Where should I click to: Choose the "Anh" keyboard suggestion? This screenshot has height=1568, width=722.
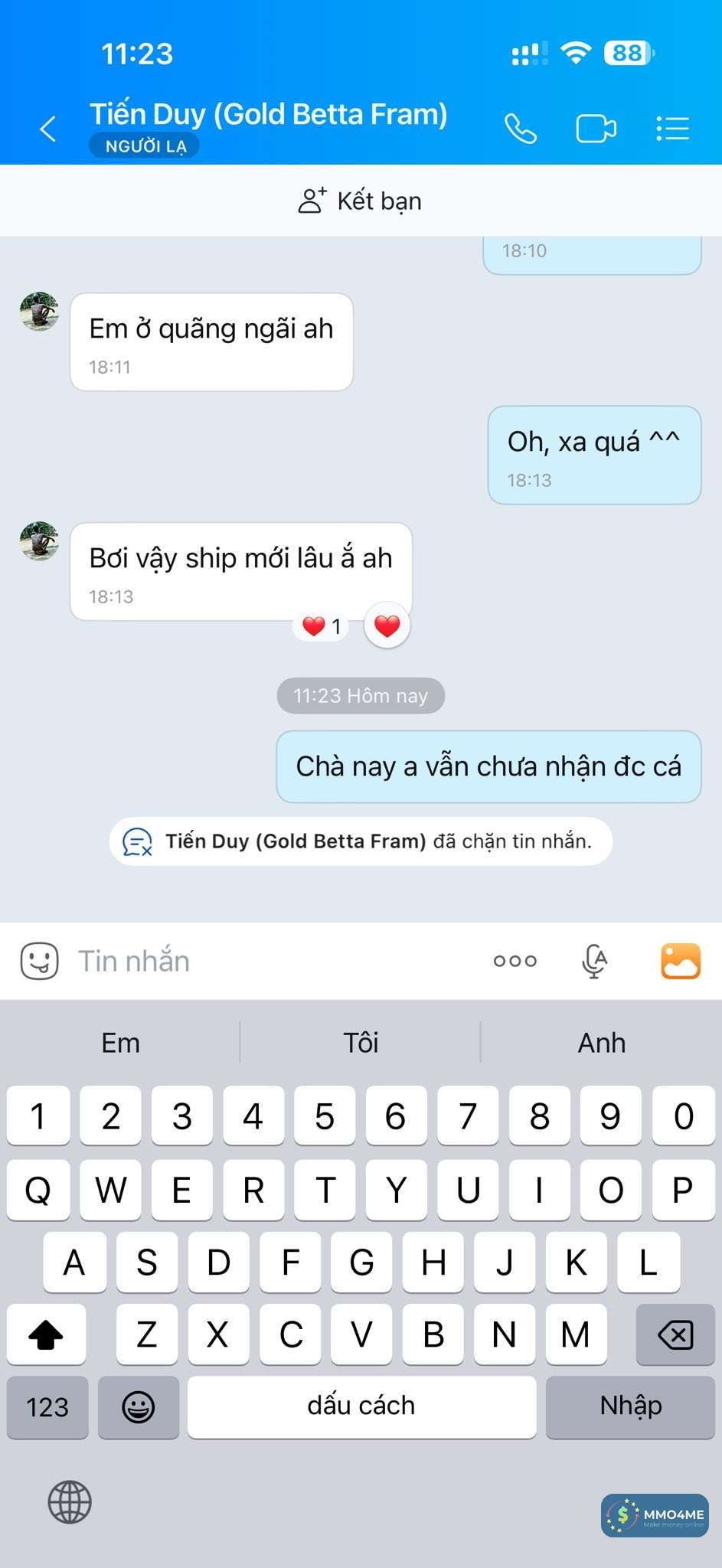[601, 1043]
